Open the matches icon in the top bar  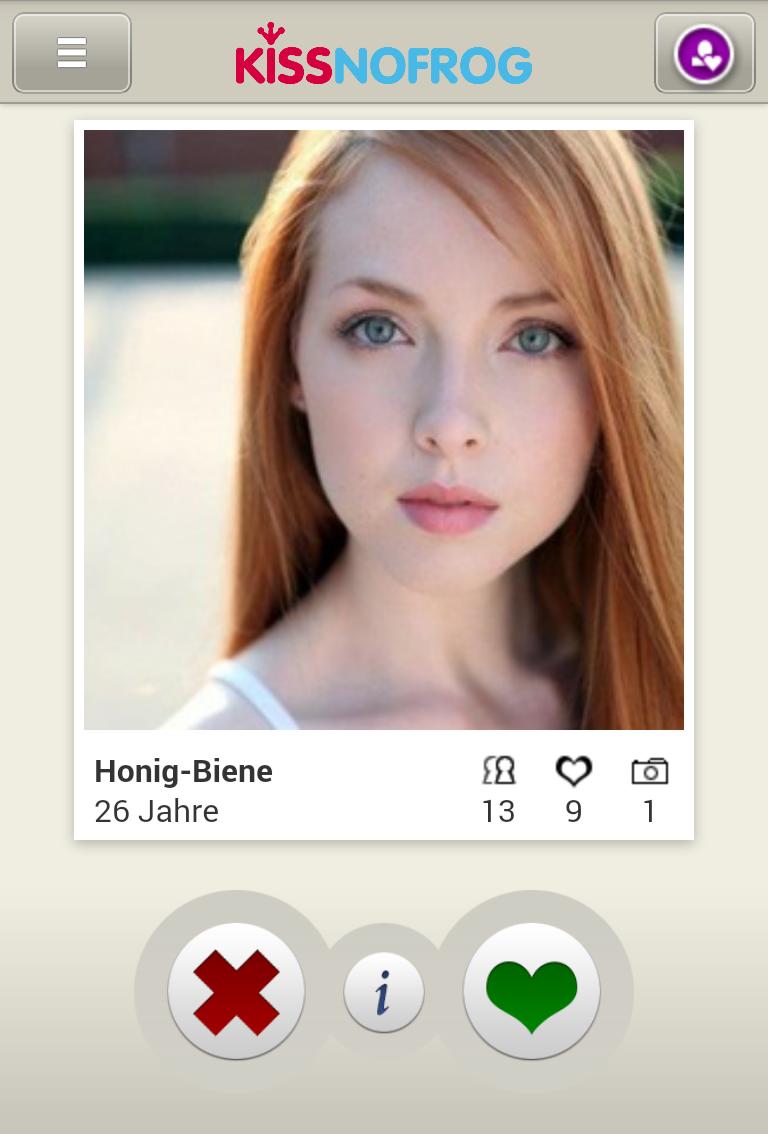pyautogui.click(x=704, y=53)
